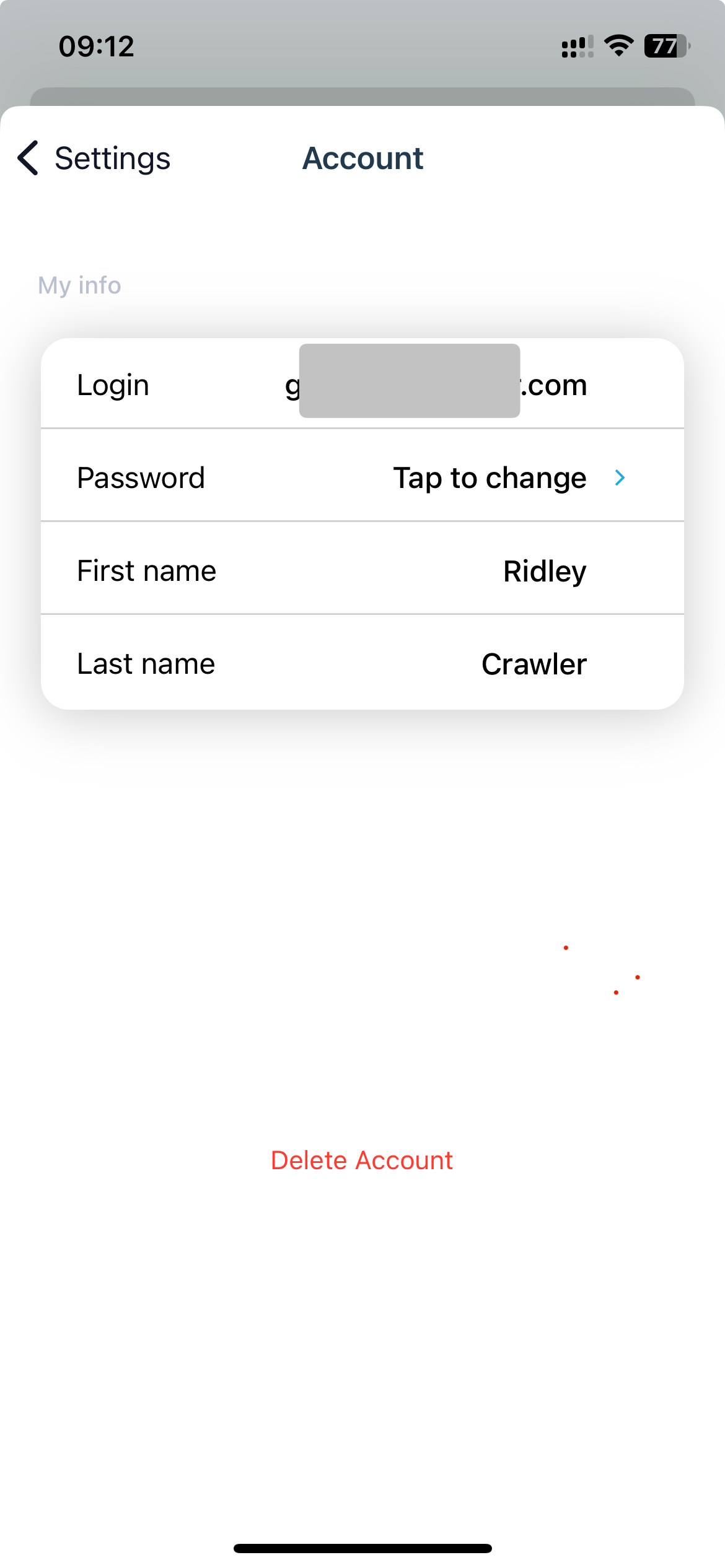The width and height of the screenshot is (725, 1568).
Task: Edit the Last name field
Action: coord(534,664)
